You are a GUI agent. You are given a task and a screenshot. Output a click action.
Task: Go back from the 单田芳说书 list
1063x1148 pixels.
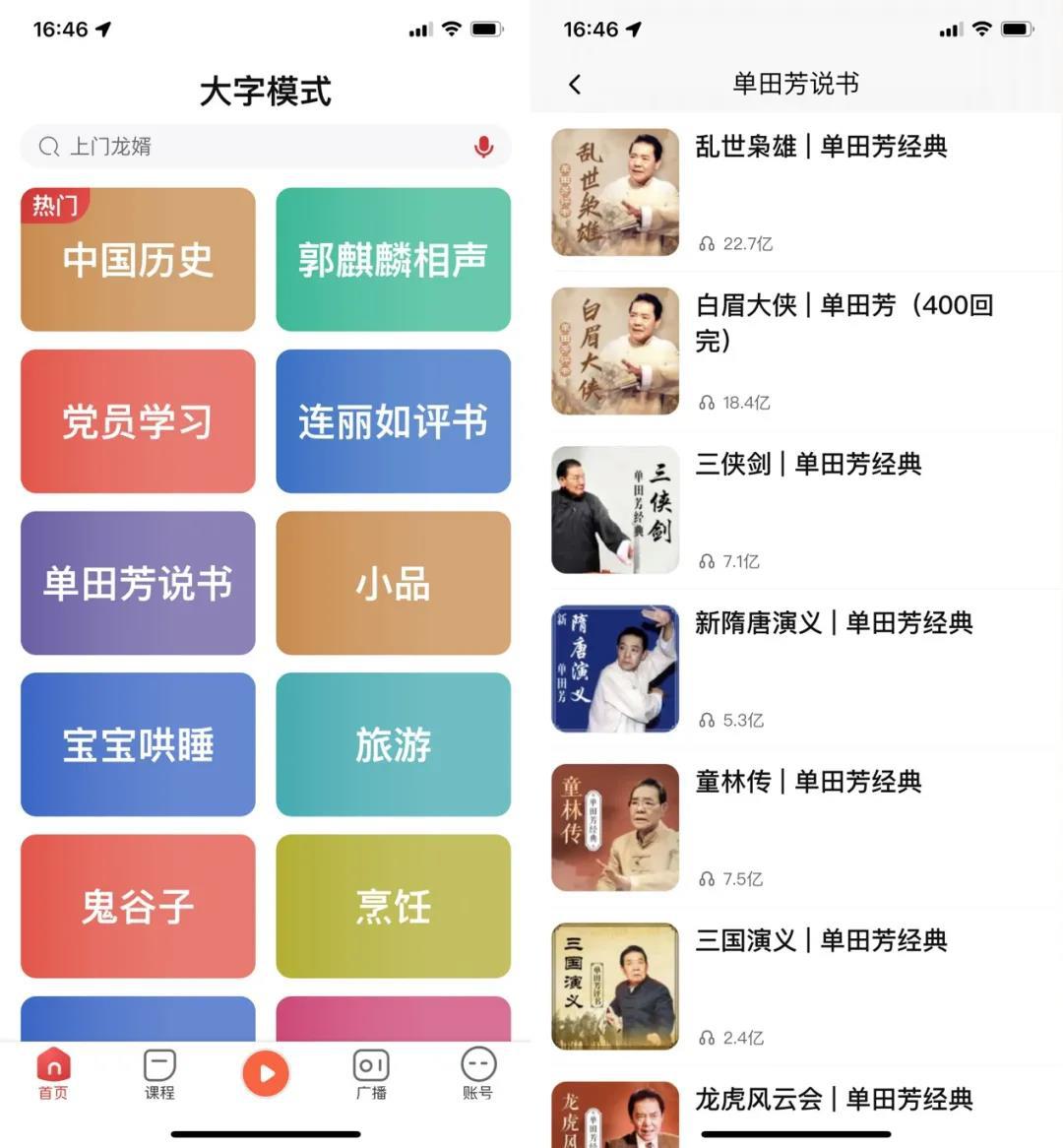pos(575,85)
